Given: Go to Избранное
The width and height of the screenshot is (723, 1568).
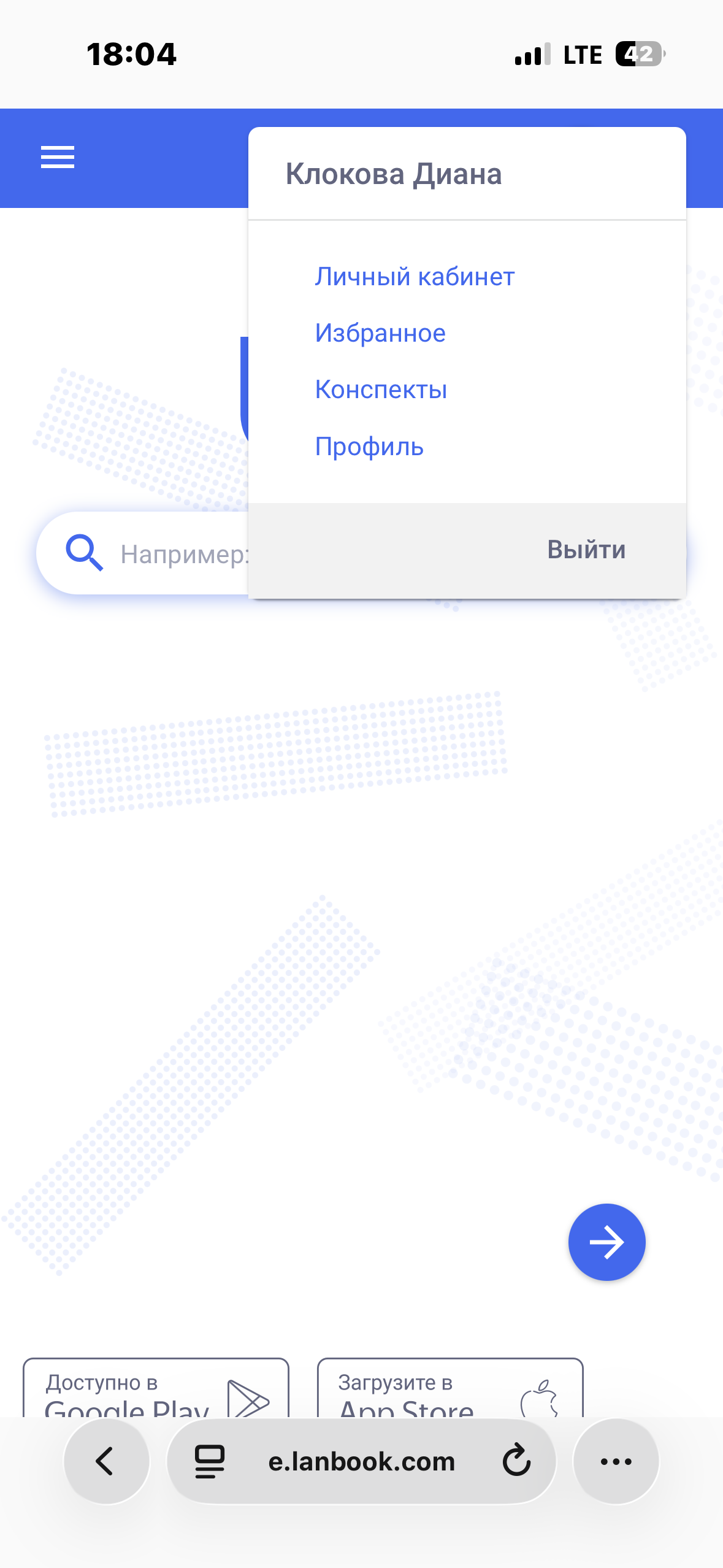Looking at the screenshot, I should point(380,333).
